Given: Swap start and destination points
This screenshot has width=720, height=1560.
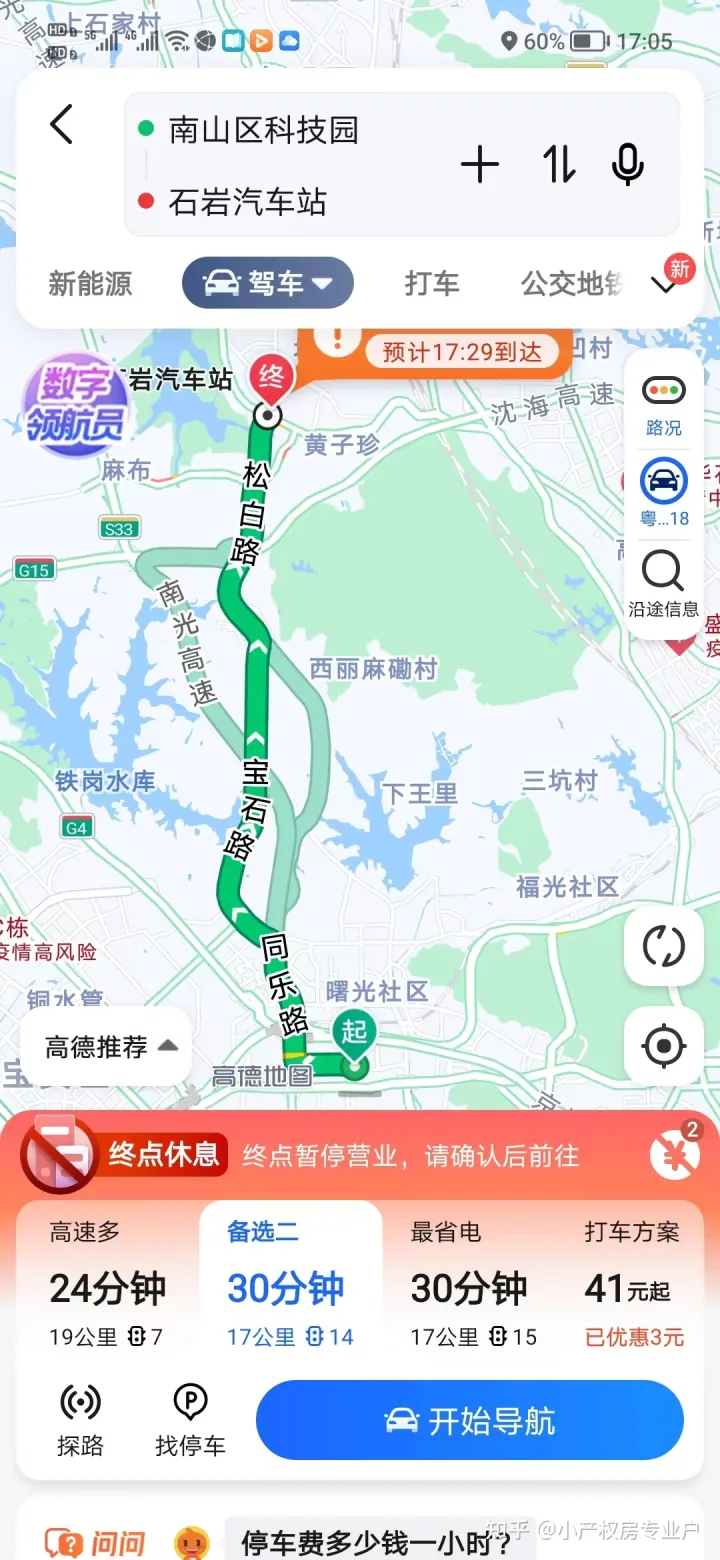Looking at the screenshot, I should pyautogui.click(x=559, y=165).
